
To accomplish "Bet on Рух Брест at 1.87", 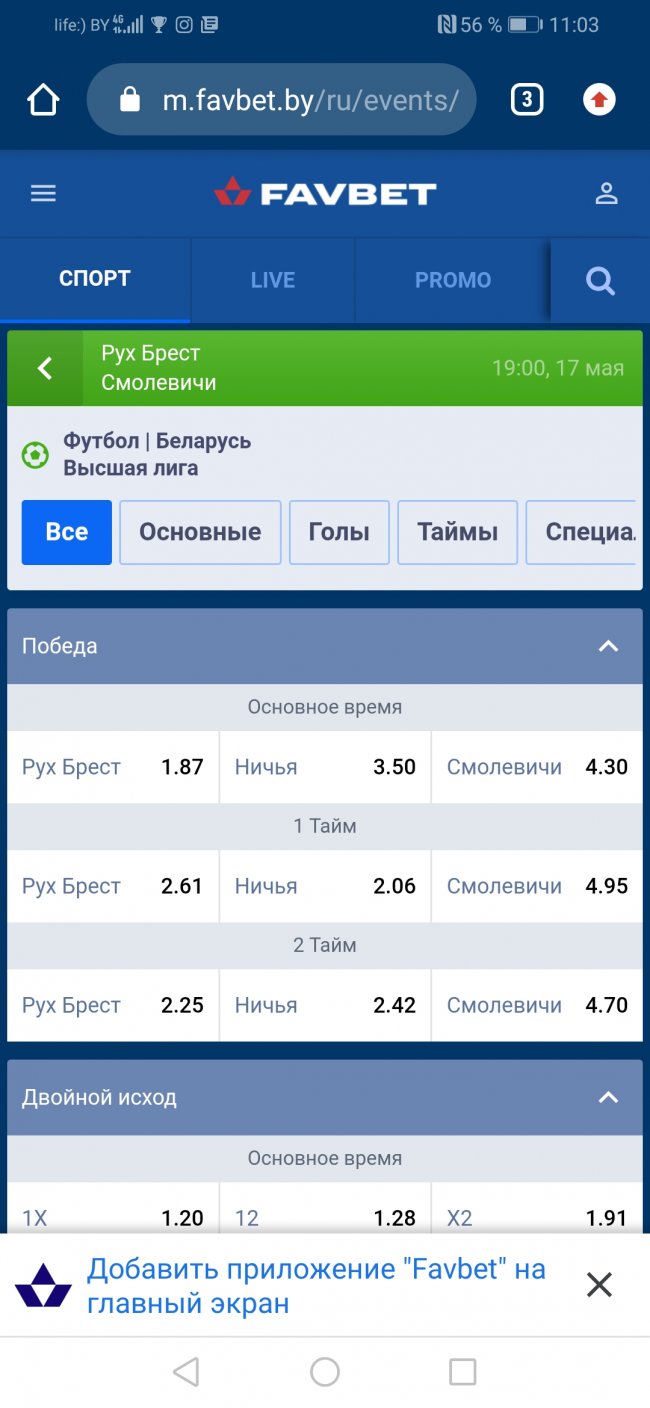I will coord(112,767).
